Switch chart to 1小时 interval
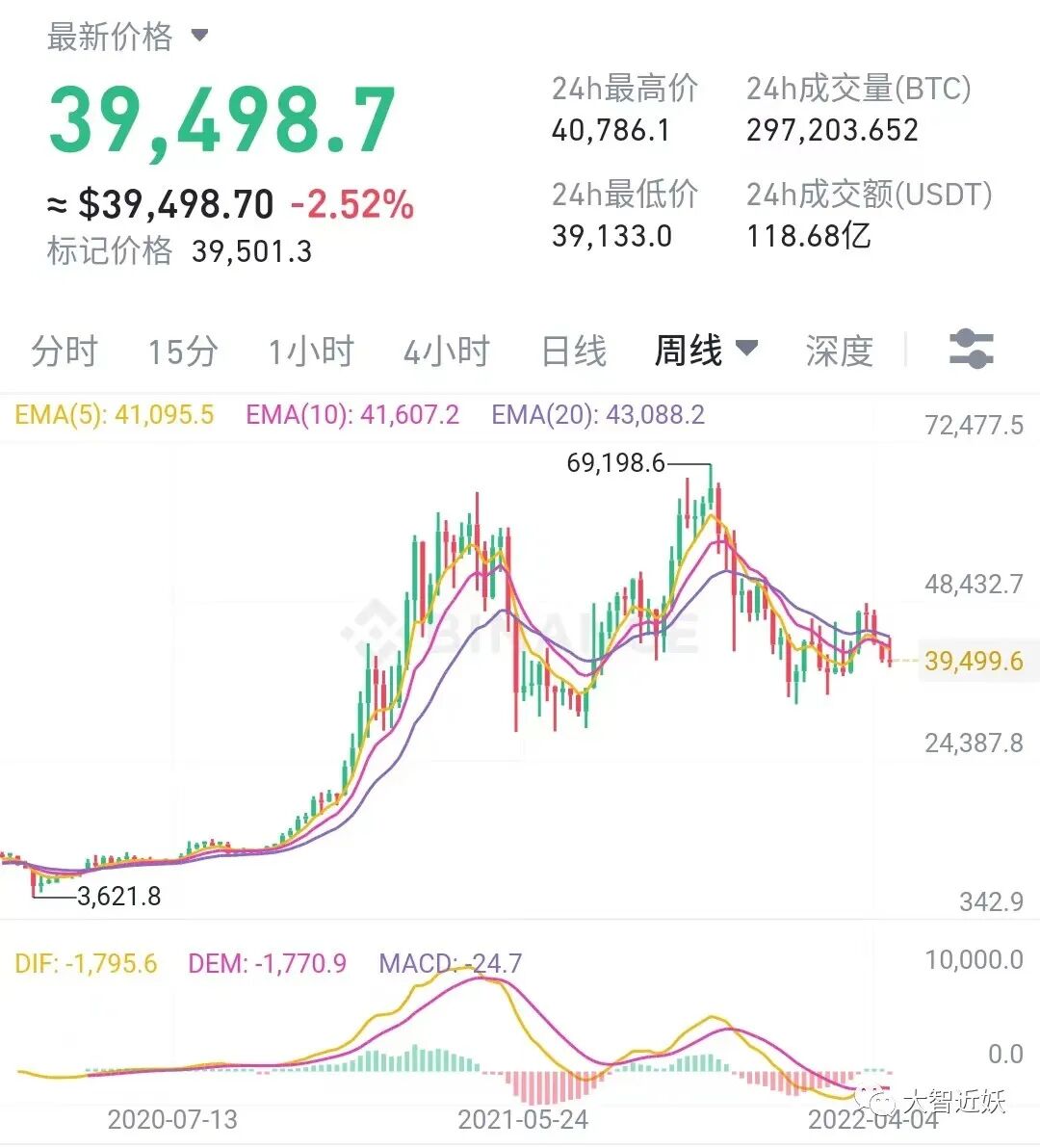The height and width of the screenshot is (1148, 1040). pyautogui.click(x=311, y=352)
